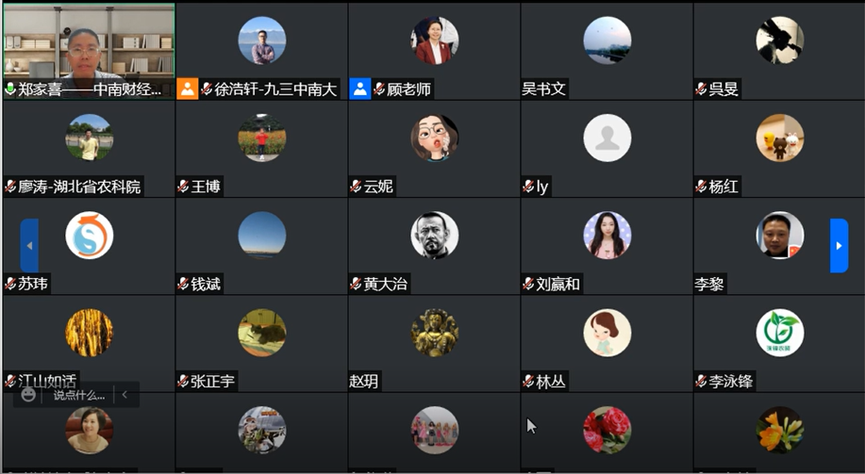The height and width of the screenshot is (474, 865).
Task: Select 顾老师's participant tile
Action: tap(434, 45)
